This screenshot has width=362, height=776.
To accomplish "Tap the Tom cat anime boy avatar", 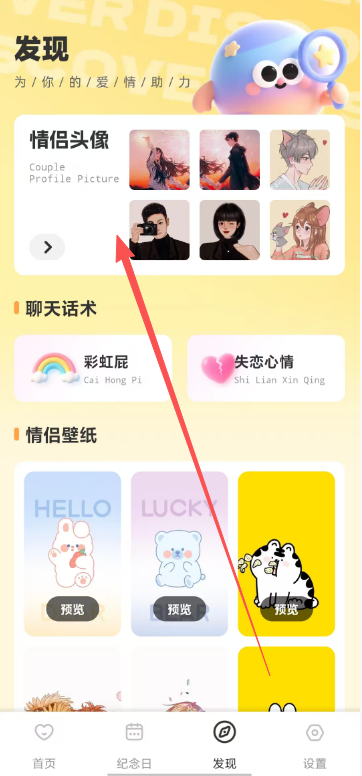I will [x=300, y=160].
